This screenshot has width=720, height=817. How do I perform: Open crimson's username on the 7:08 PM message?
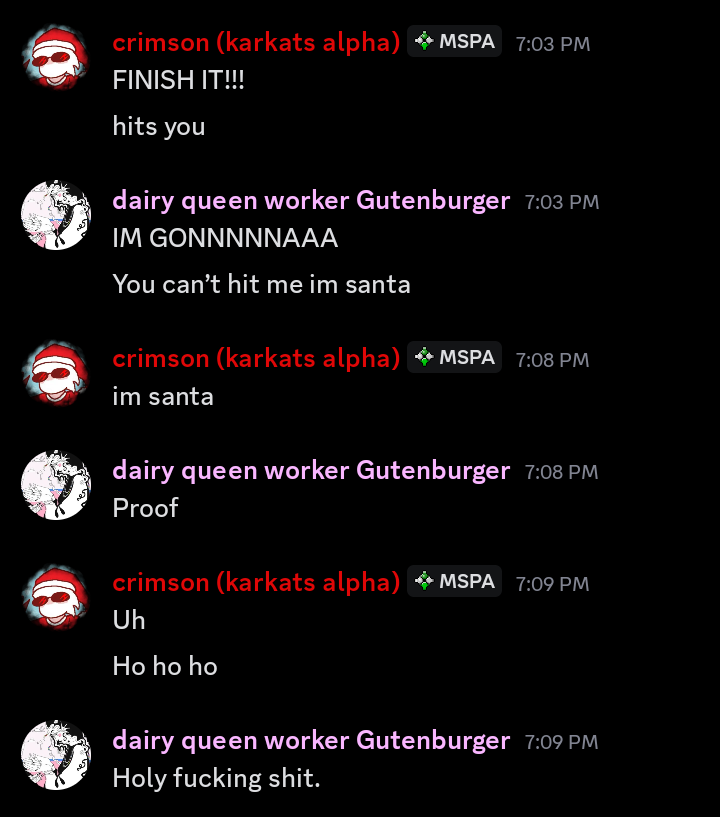256,358
